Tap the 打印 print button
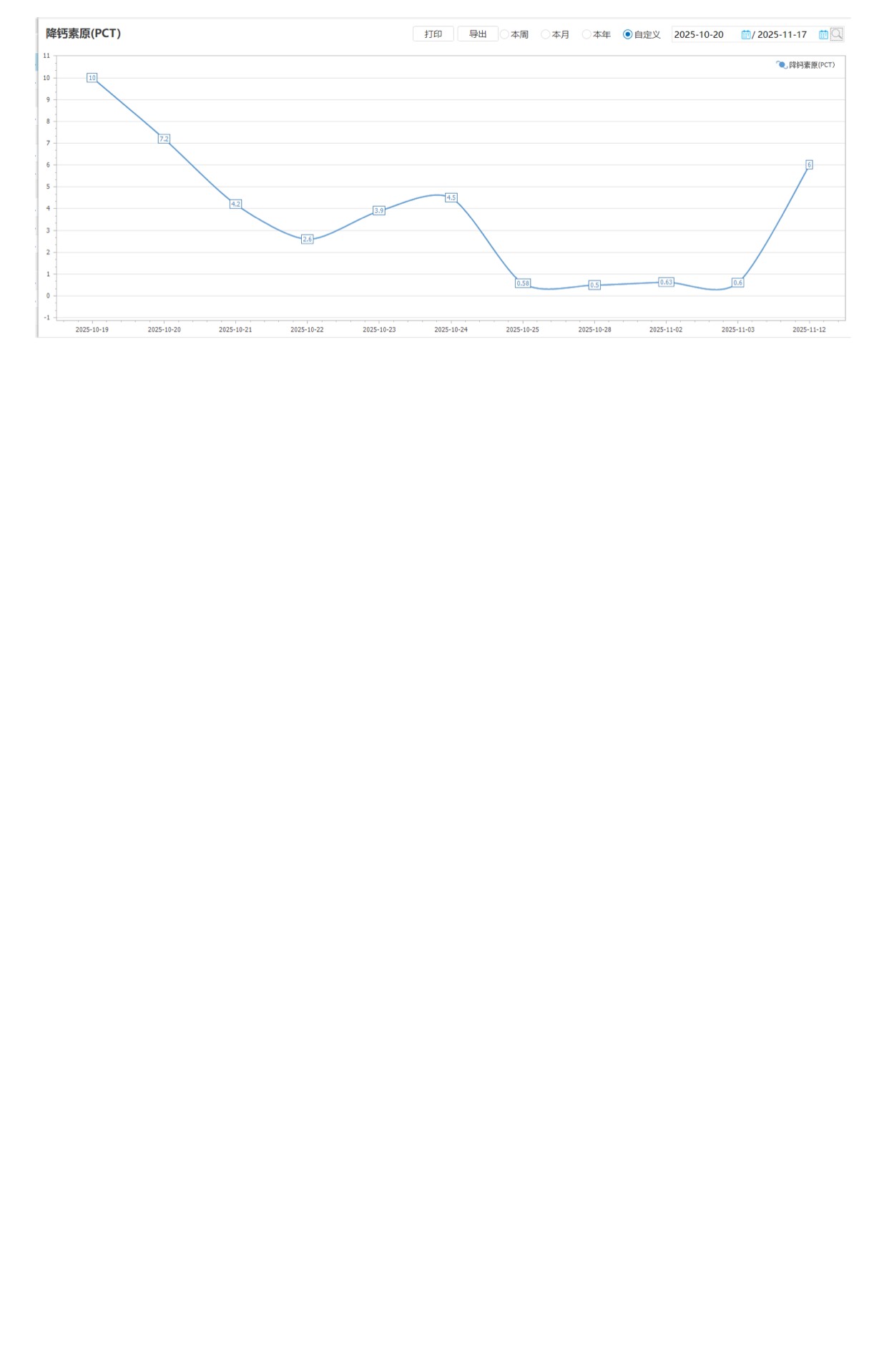 tap(433, 34)
